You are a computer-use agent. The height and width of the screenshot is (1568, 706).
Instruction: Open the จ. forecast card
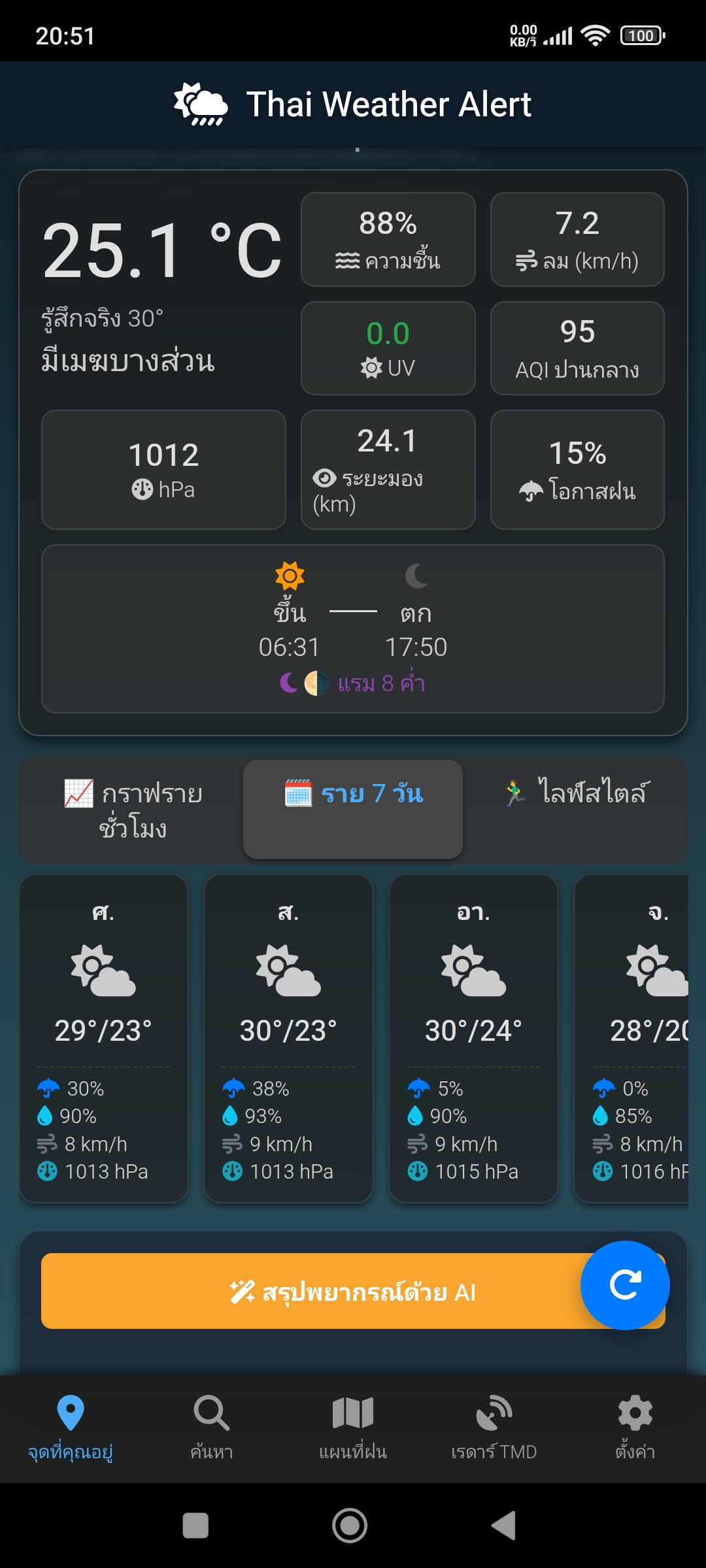pyautogui.click(x=631, y=1038)
